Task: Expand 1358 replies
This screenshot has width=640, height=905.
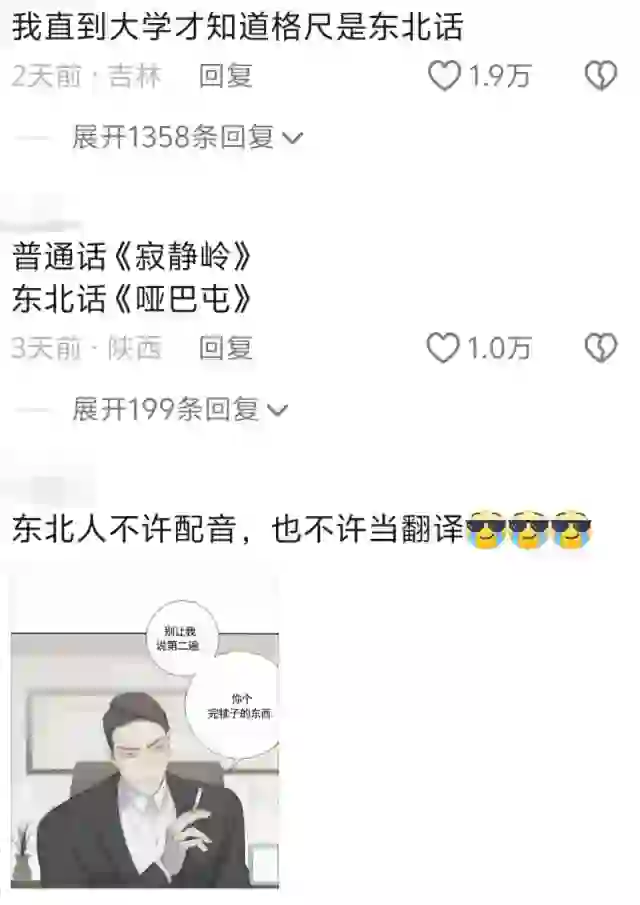Action: [186, 138]
